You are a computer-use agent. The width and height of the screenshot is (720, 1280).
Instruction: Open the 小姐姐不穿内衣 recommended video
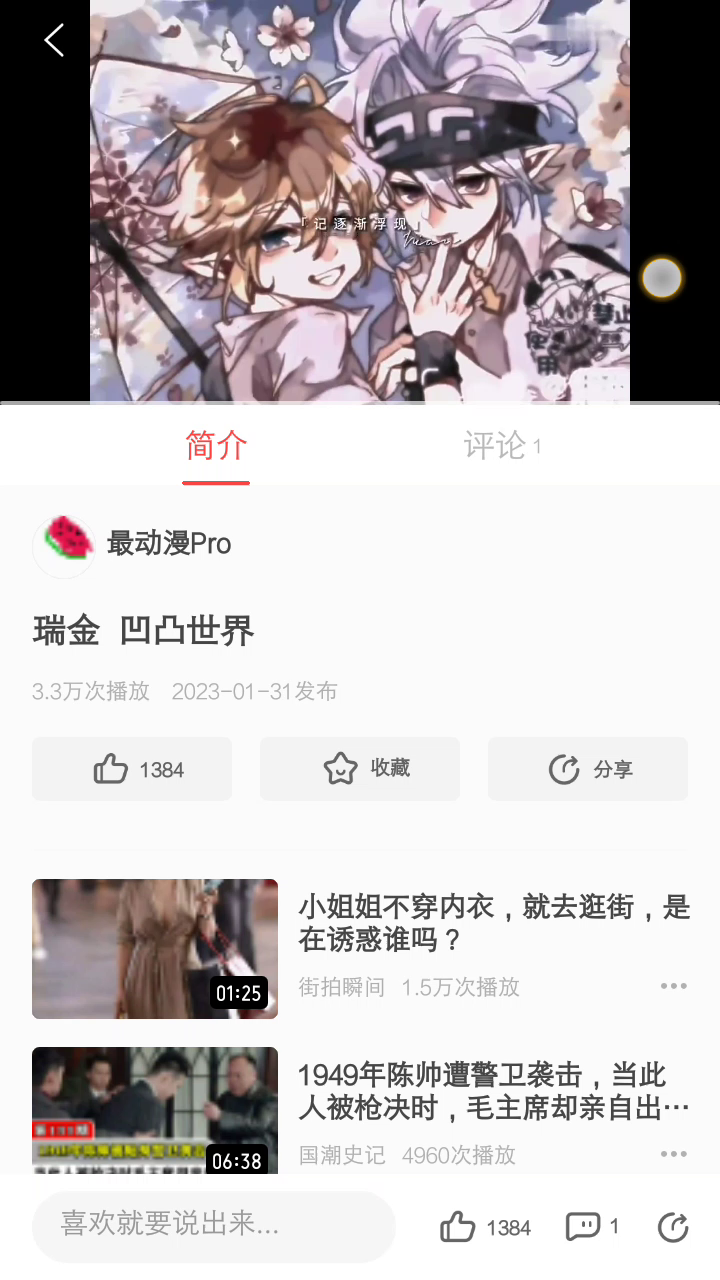coord(494,923)
